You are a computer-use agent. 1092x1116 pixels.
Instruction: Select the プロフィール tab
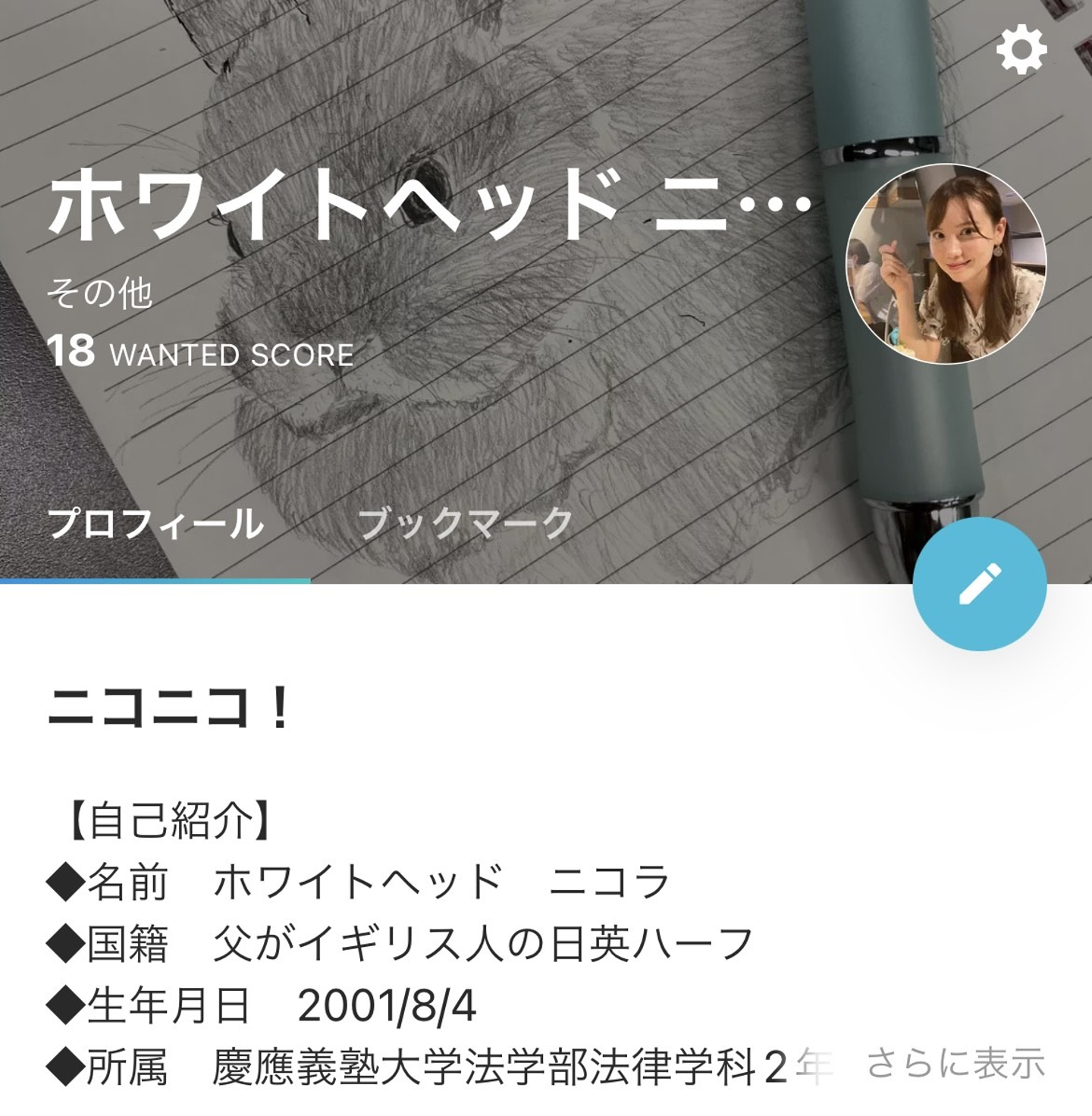[x=155, y=524]
